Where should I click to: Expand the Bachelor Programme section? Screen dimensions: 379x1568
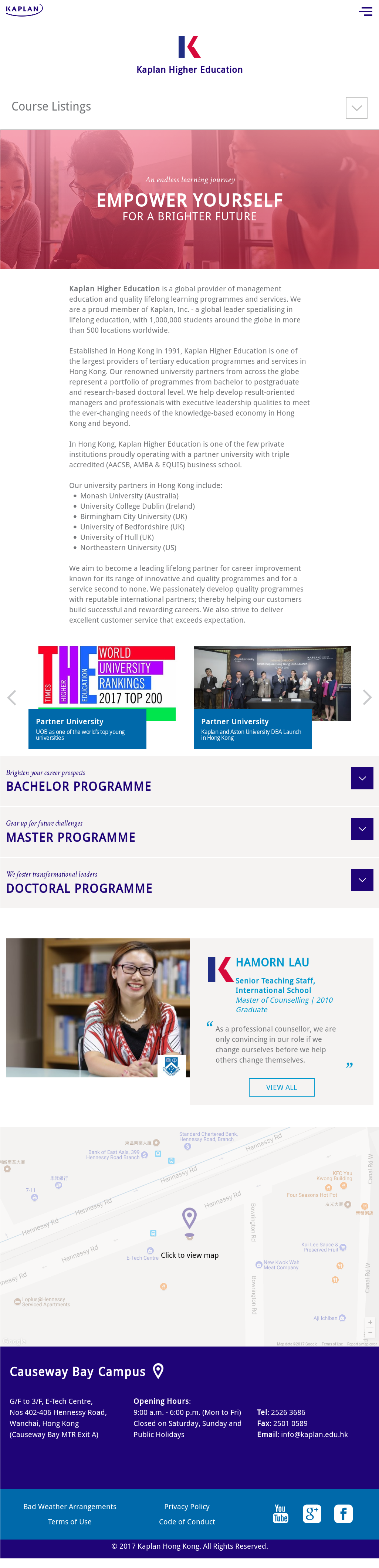click(362, 778)
